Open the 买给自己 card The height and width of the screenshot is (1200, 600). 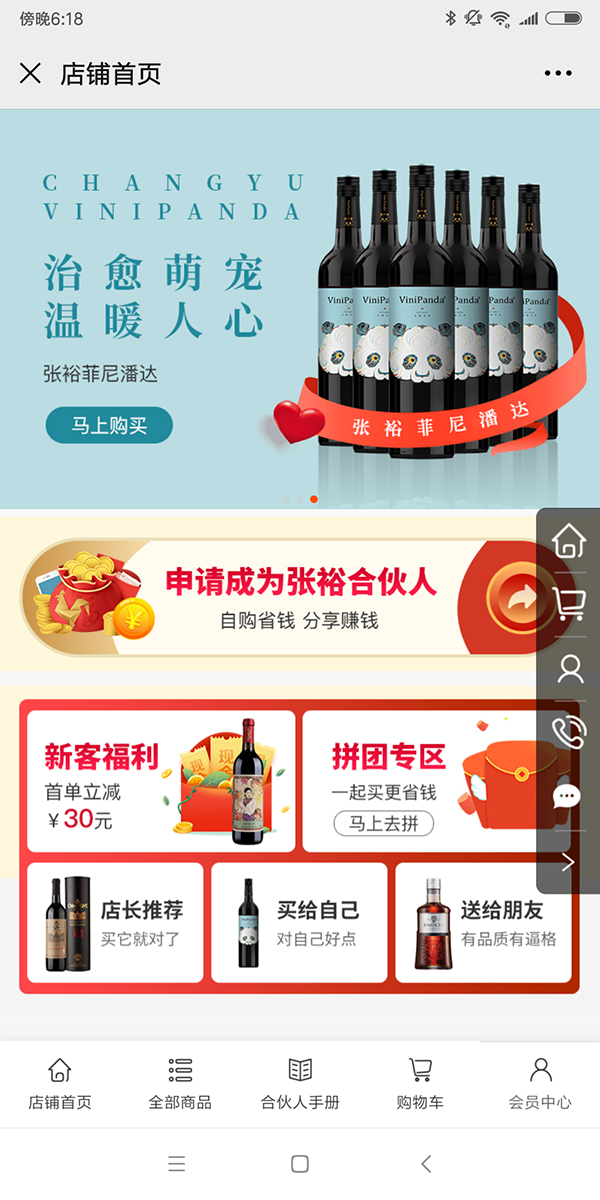(x=299, y=923)
